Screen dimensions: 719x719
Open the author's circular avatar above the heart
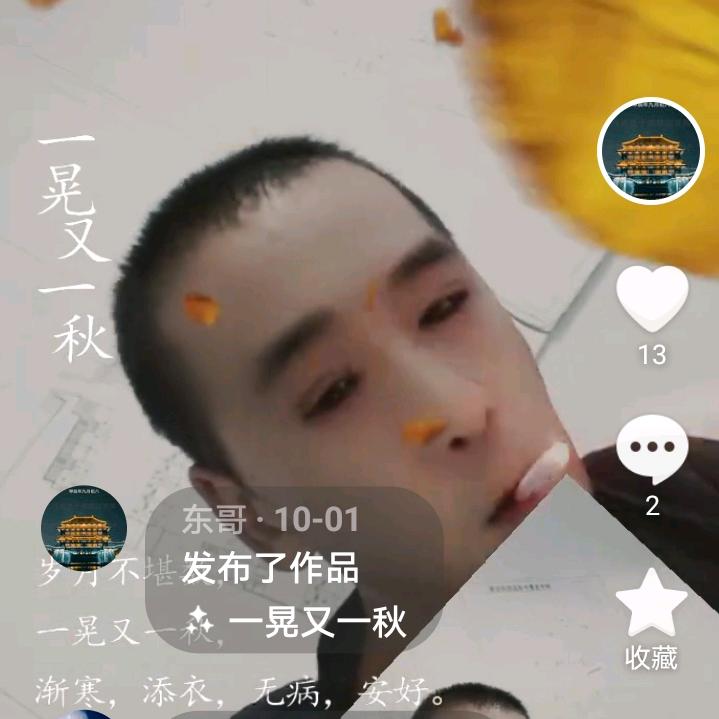coord(651,151)
